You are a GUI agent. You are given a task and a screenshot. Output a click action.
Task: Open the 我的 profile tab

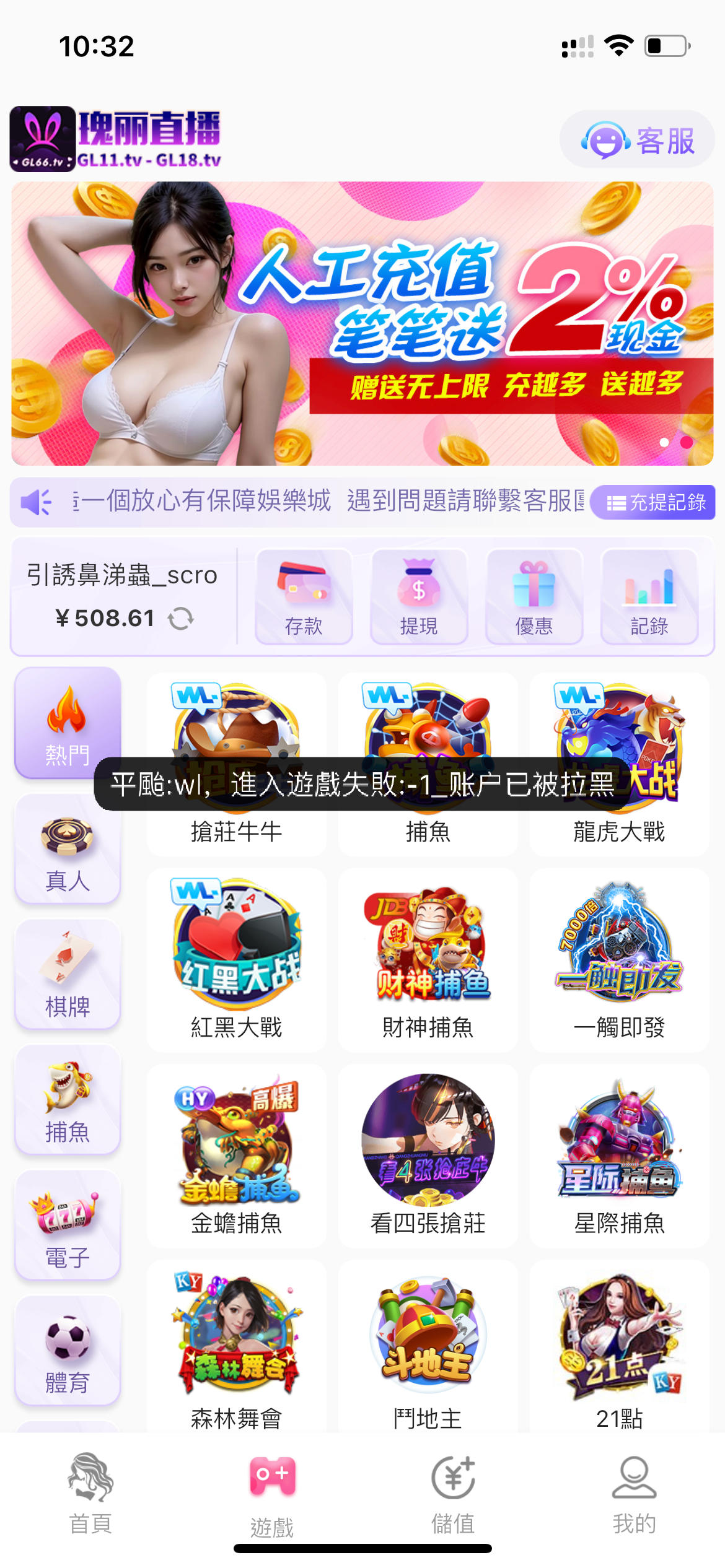point(634,1494)
